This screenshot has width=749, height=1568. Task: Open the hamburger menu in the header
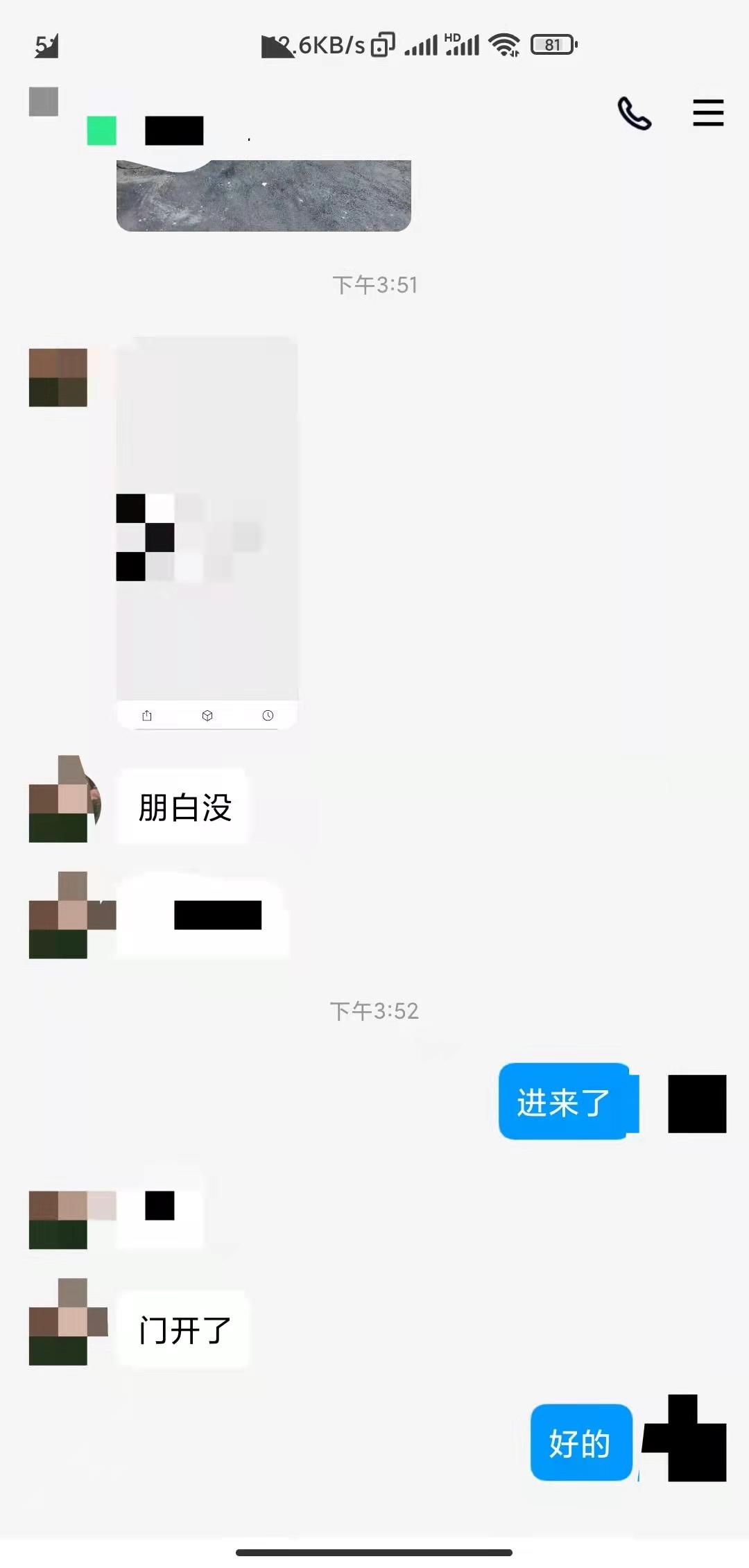pyautogui.click(x=707, y=113)
